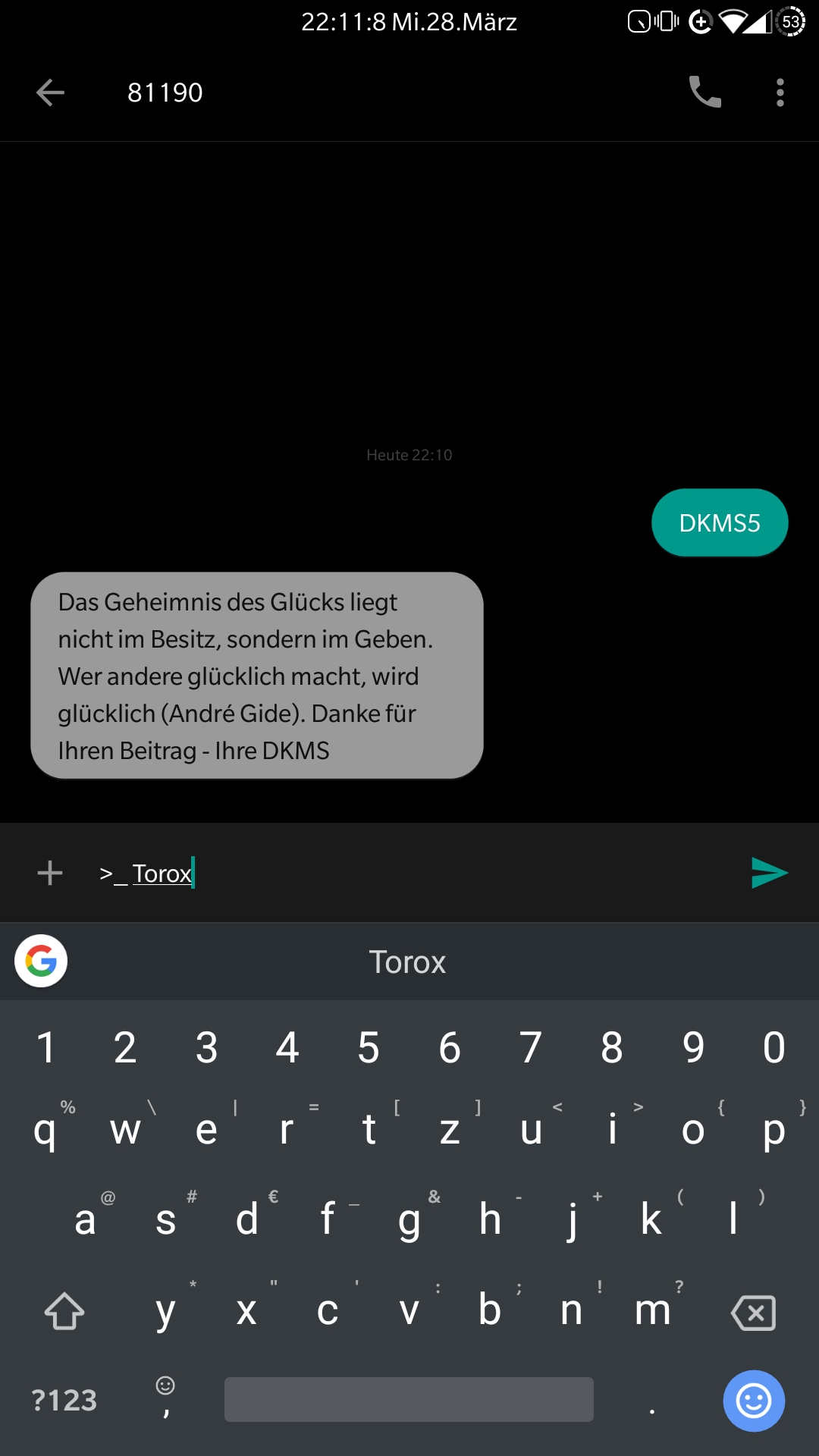
Task: Toggle the shift key
Action: pos(64,1310)
